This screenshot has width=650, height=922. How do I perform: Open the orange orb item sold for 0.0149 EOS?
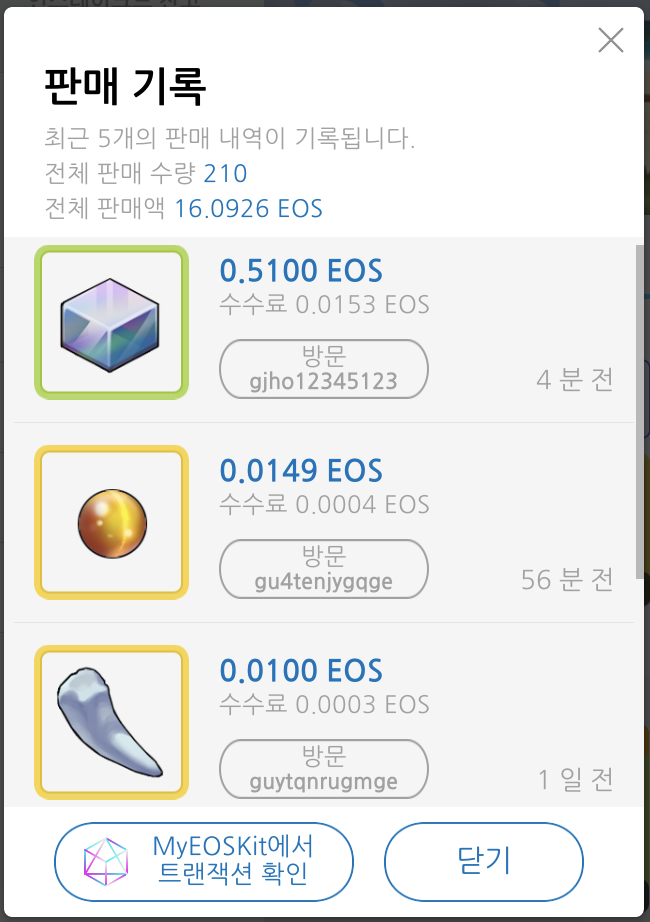tap(112, 522)
